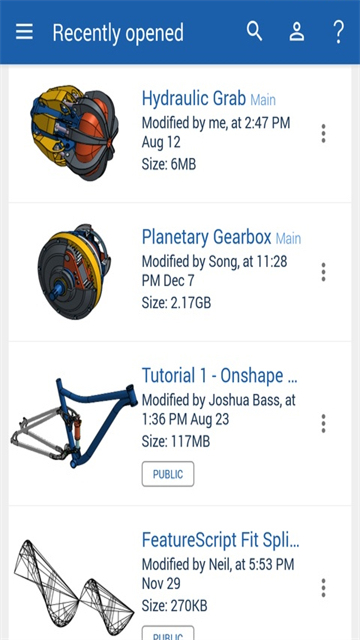The width and height of the screenshot is (360, 640).
Task: Open overflow menu for Planetary Gearbox
Action: pyautogui.click(x=323, y=272)
